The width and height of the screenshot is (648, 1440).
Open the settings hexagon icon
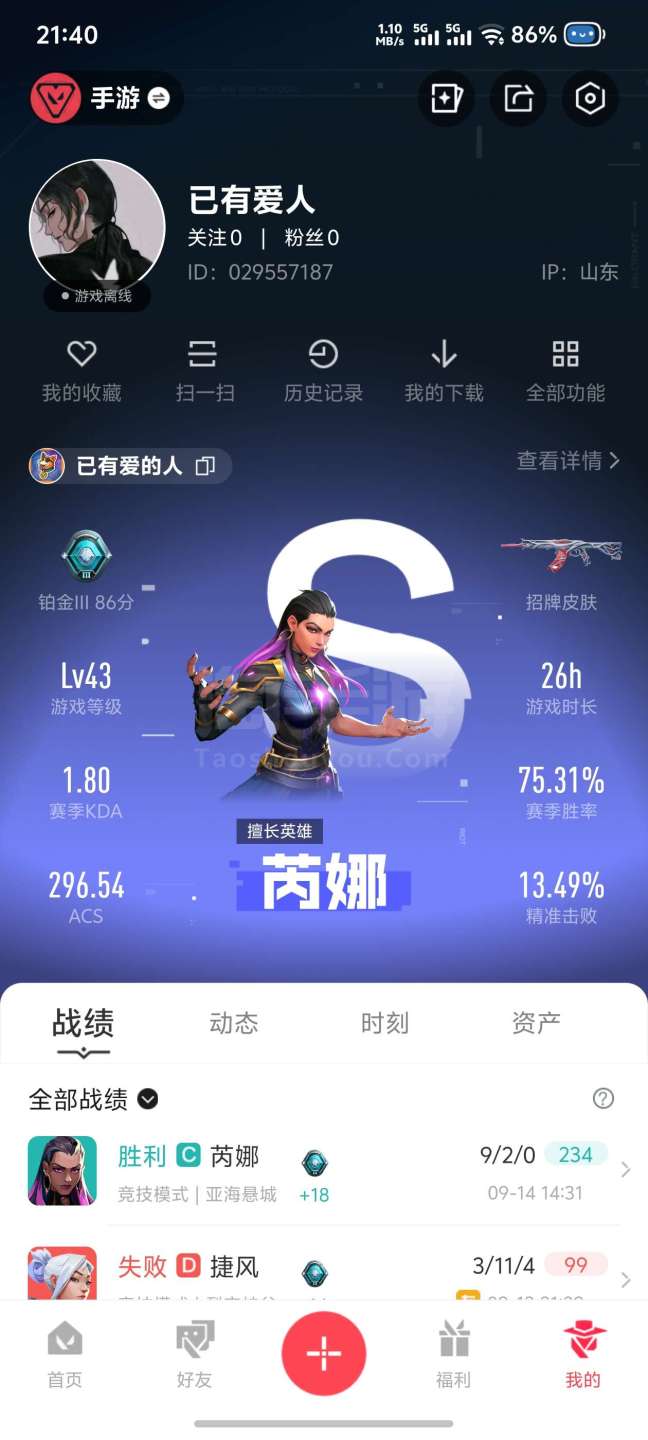(x=590, y=98)
